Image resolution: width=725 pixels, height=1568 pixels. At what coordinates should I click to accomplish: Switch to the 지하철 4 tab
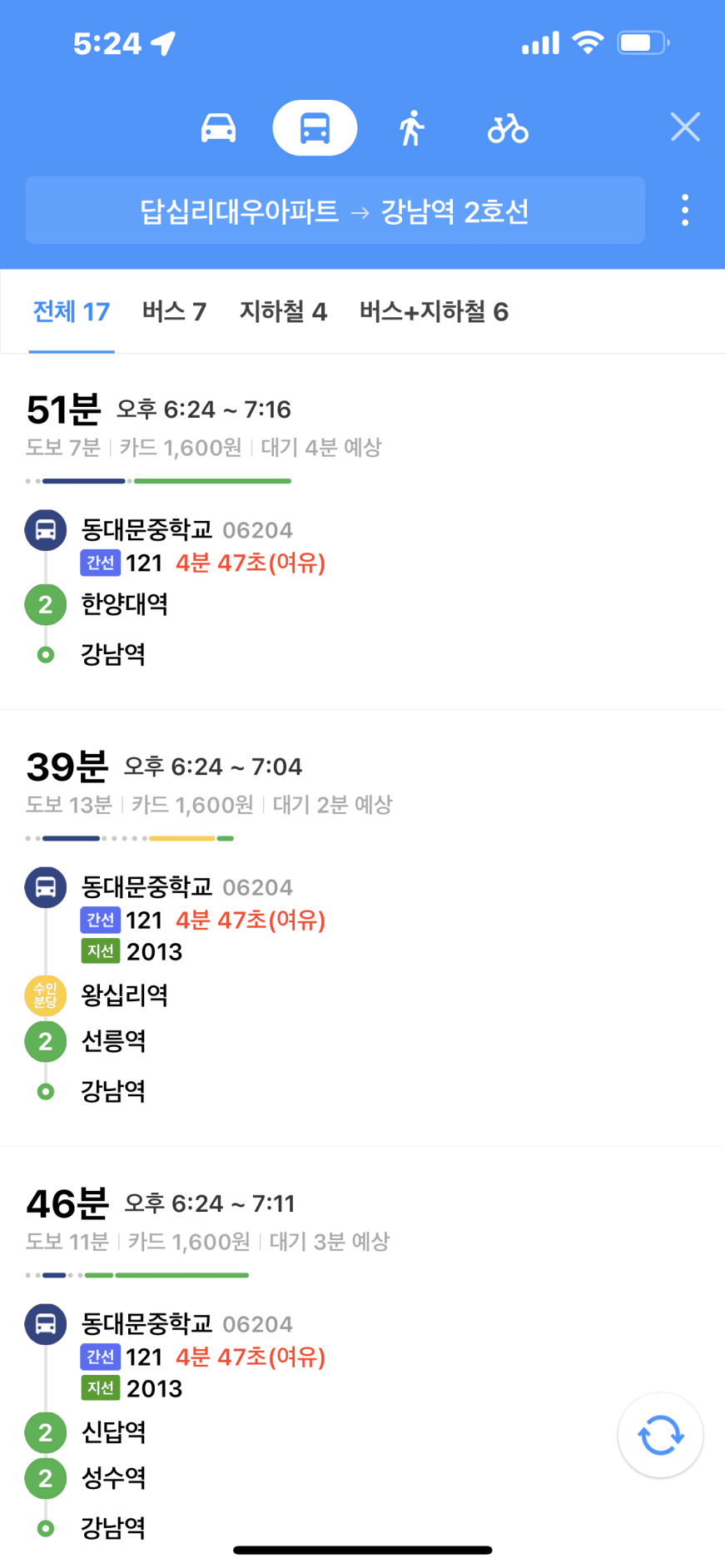pyautogui.click(x=283, y=311)
